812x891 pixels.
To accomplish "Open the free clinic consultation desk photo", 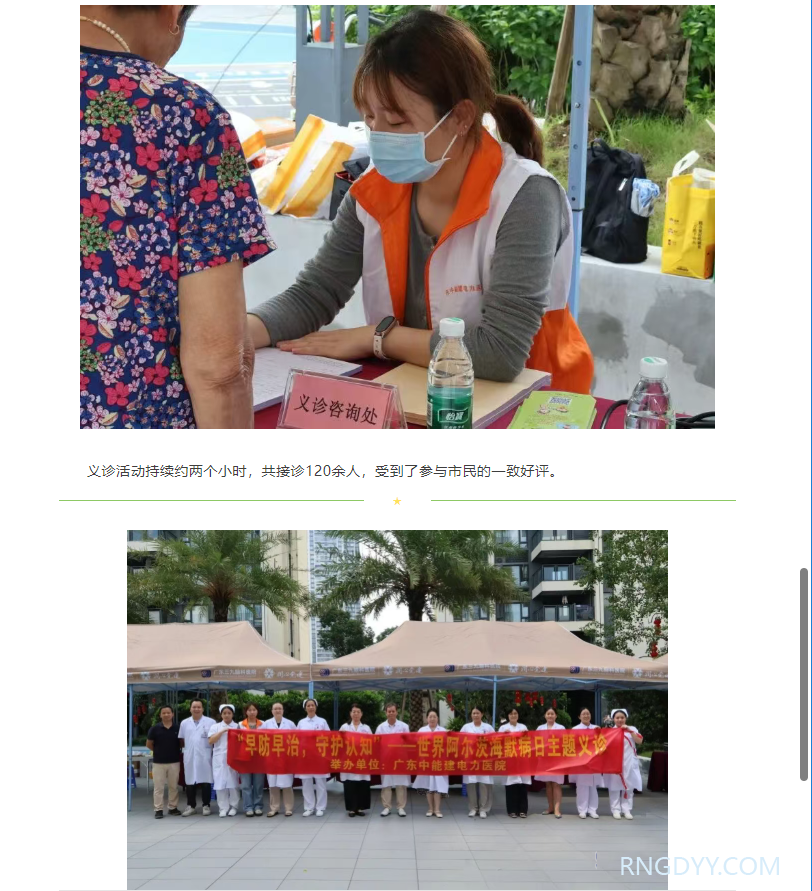I will pos(397,216).
